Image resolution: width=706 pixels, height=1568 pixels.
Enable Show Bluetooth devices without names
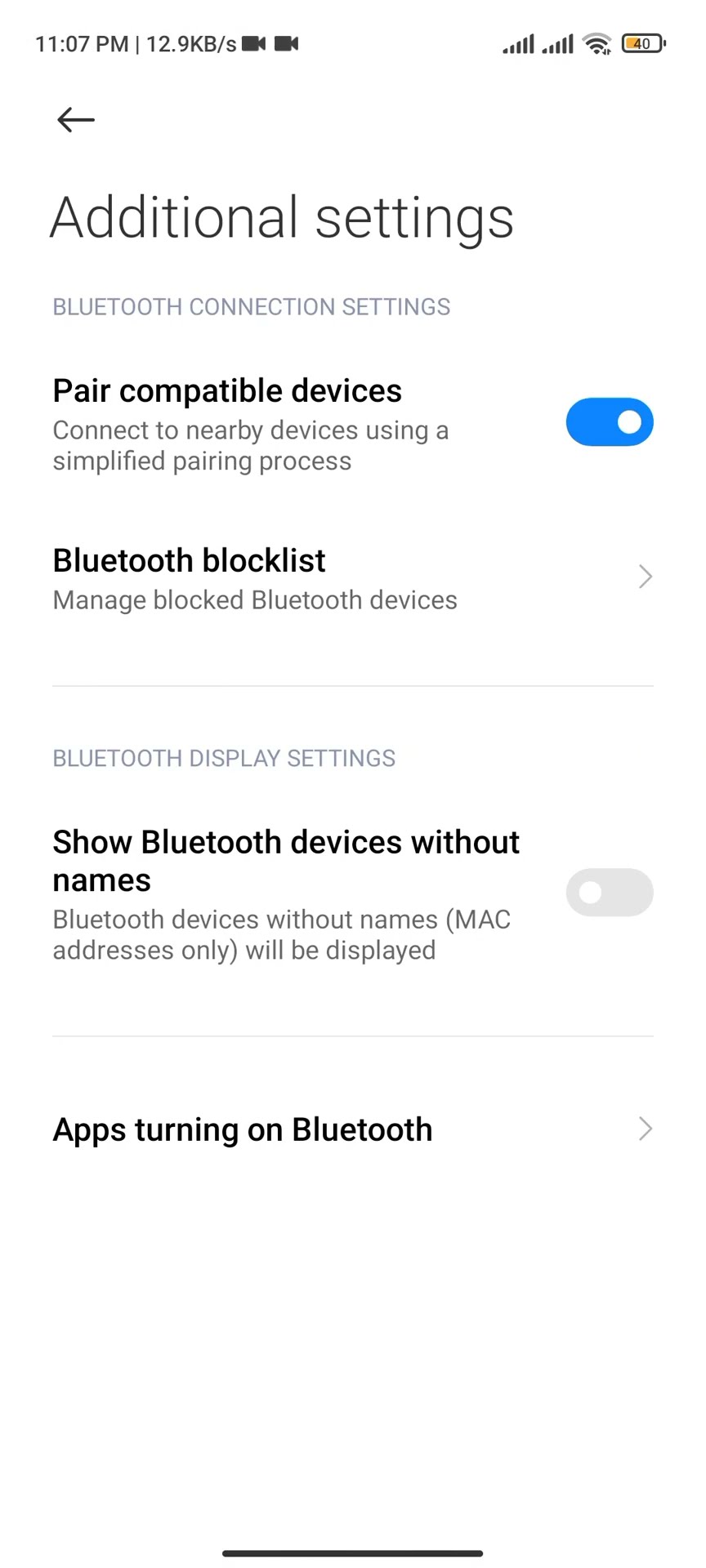(x=609, y=893)
